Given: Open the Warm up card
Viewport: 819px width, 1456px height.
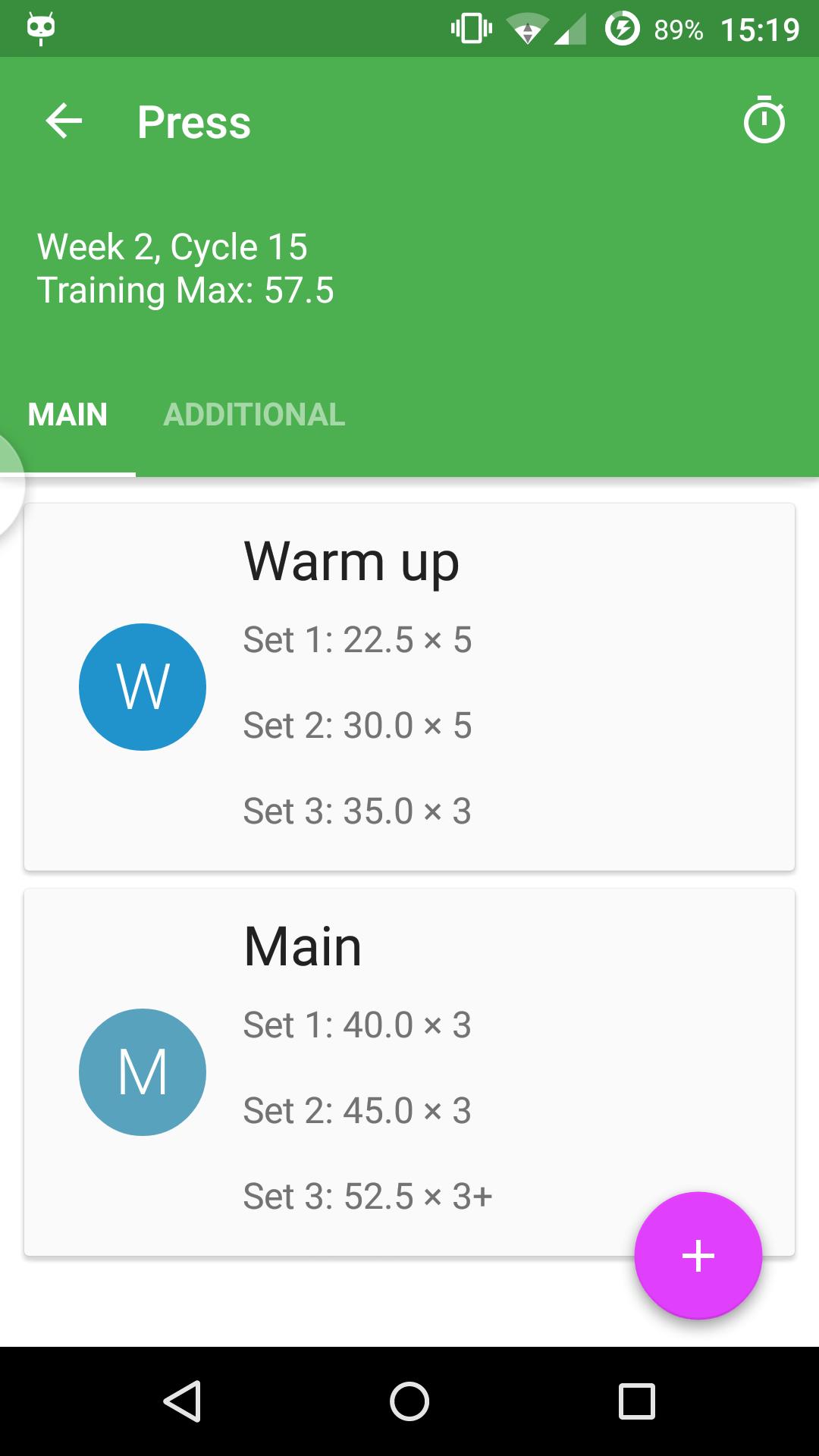Looking at the screenshot, I should click(x=409, y=686).
